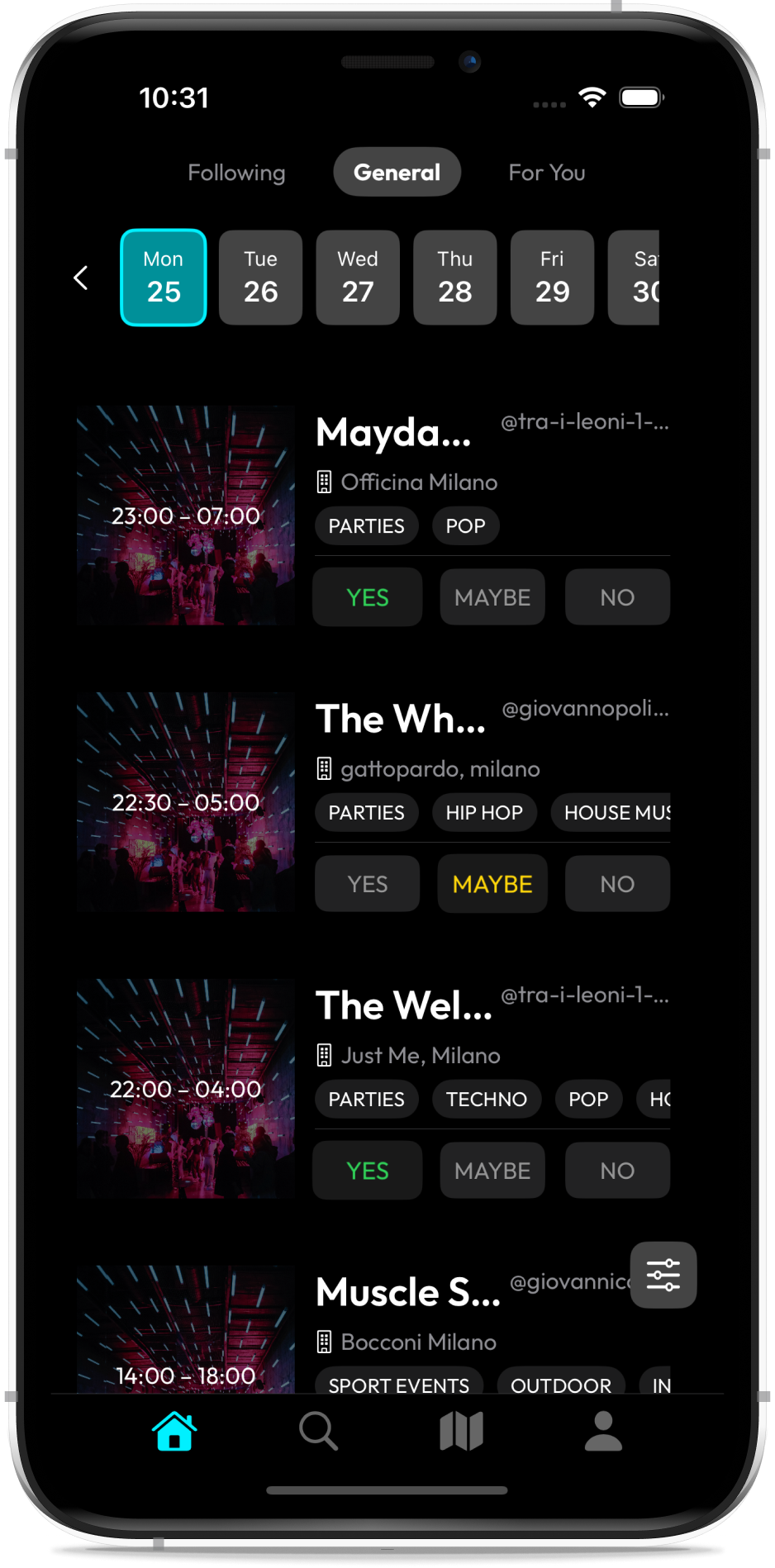Click the @giovannopoli username link

tap(586, 708)
